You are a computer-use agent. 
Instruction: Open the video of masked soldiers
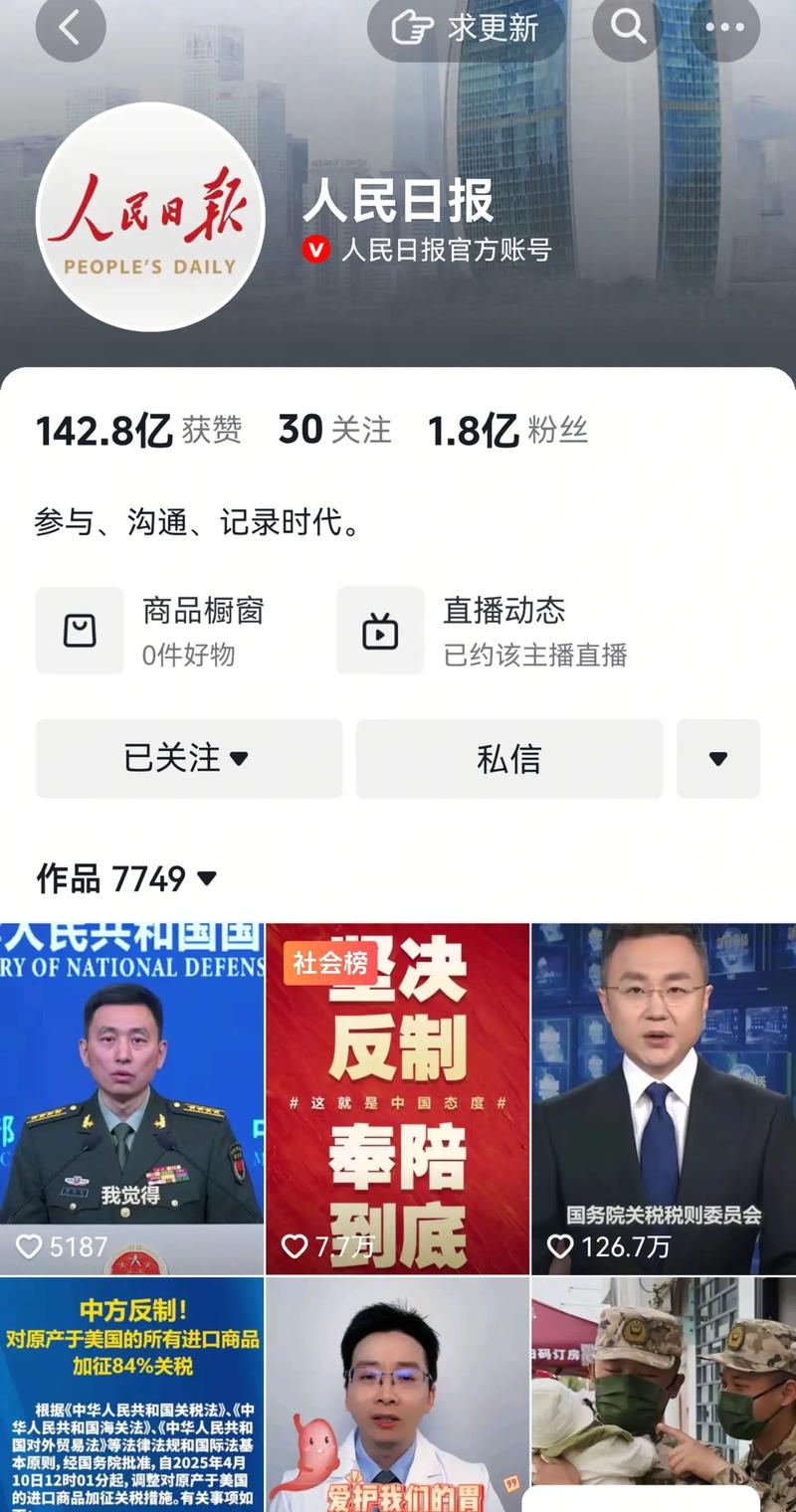tap(664, 1383)
